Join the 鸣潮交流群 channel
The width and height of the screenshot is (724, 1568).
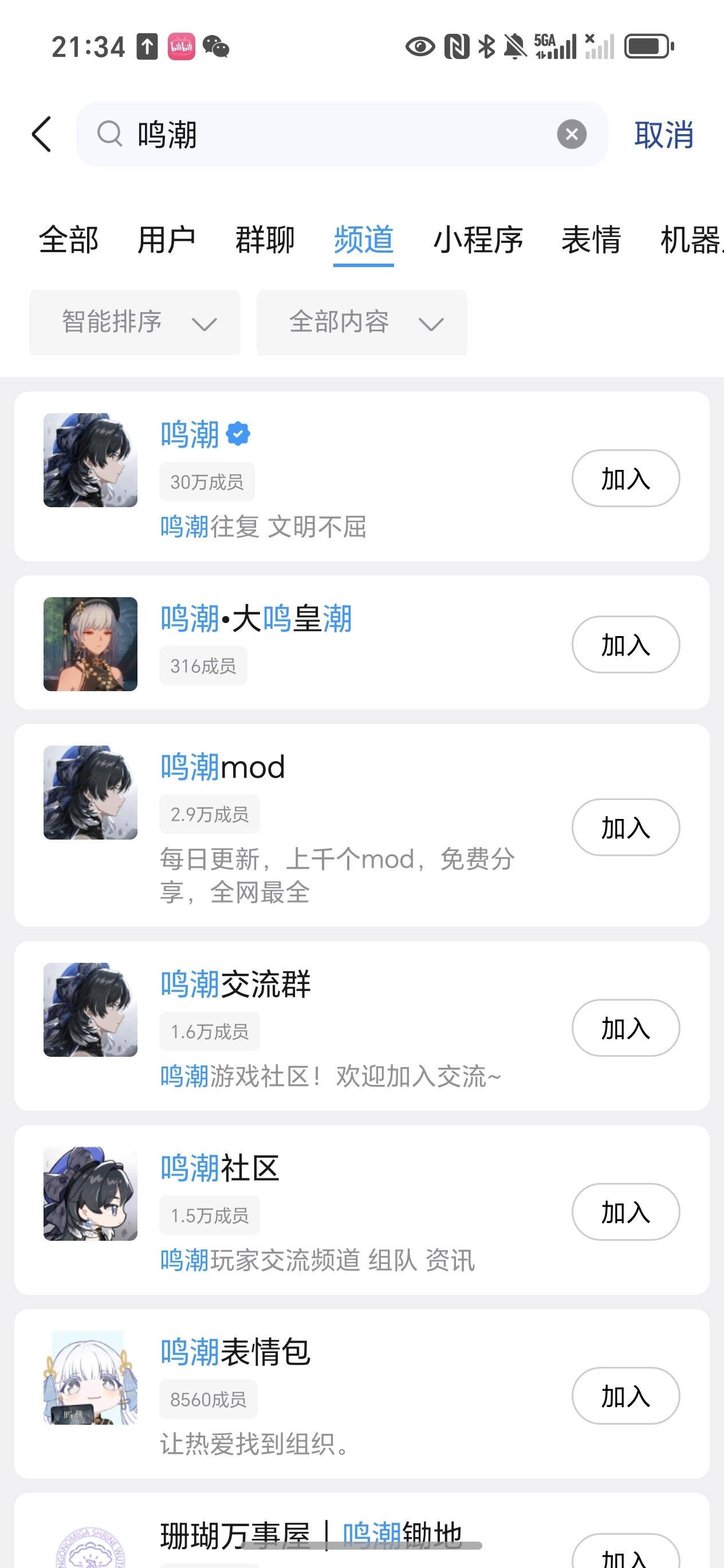pos(625,1028)
